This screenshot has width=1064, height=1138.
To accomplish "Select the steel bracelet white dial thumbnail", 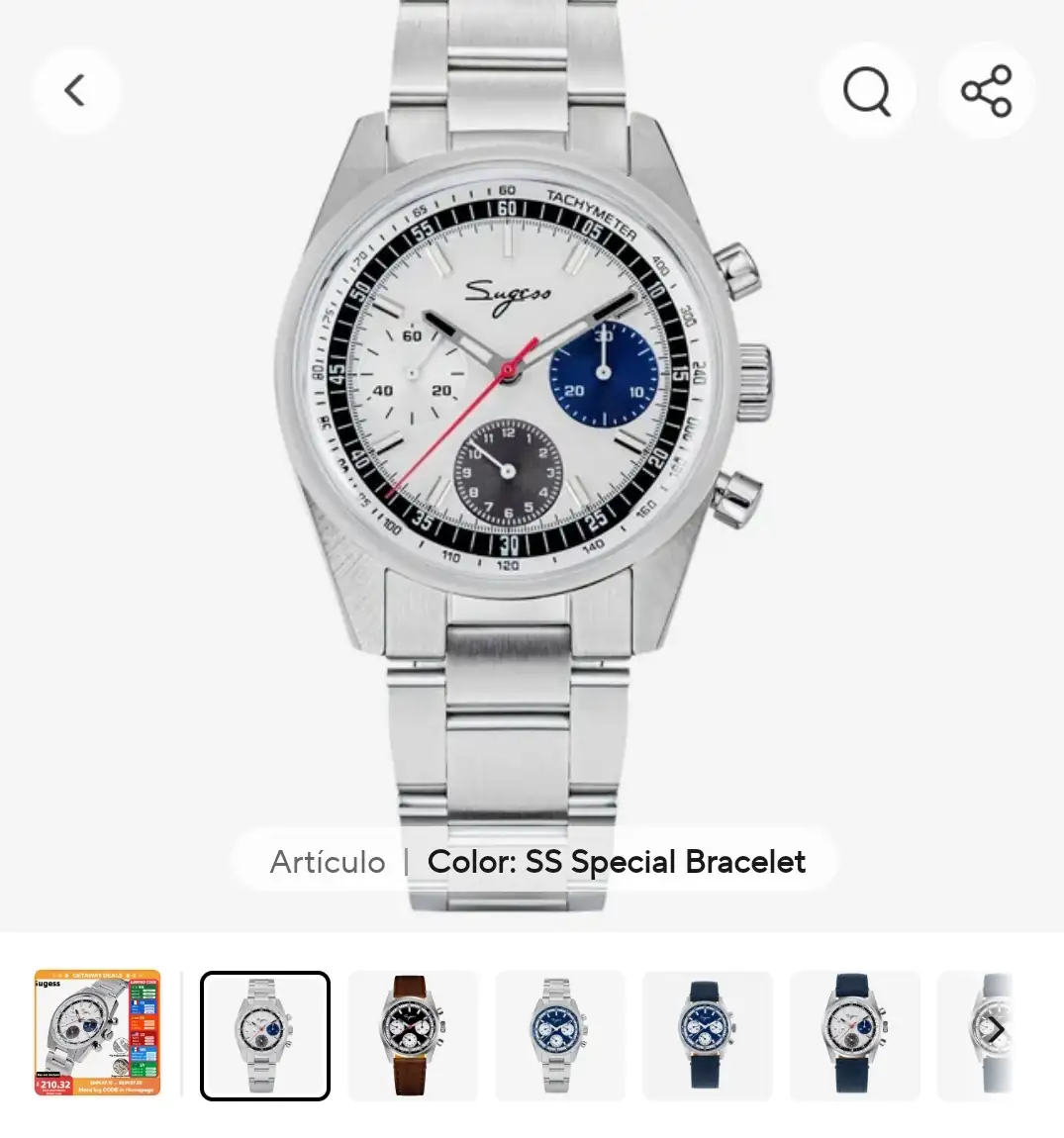I will [x=264, y=1035].
